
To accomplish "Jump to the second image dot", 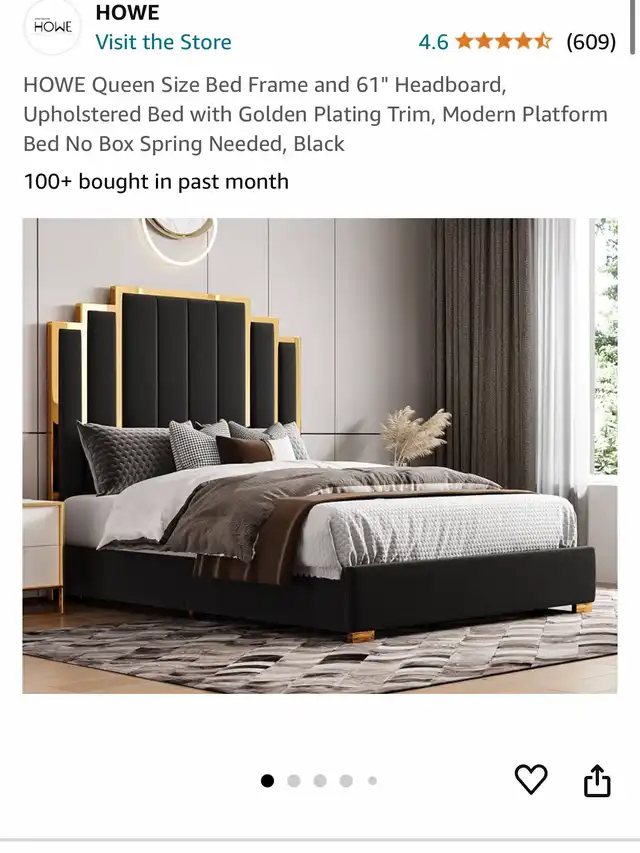I will [294, 781].
